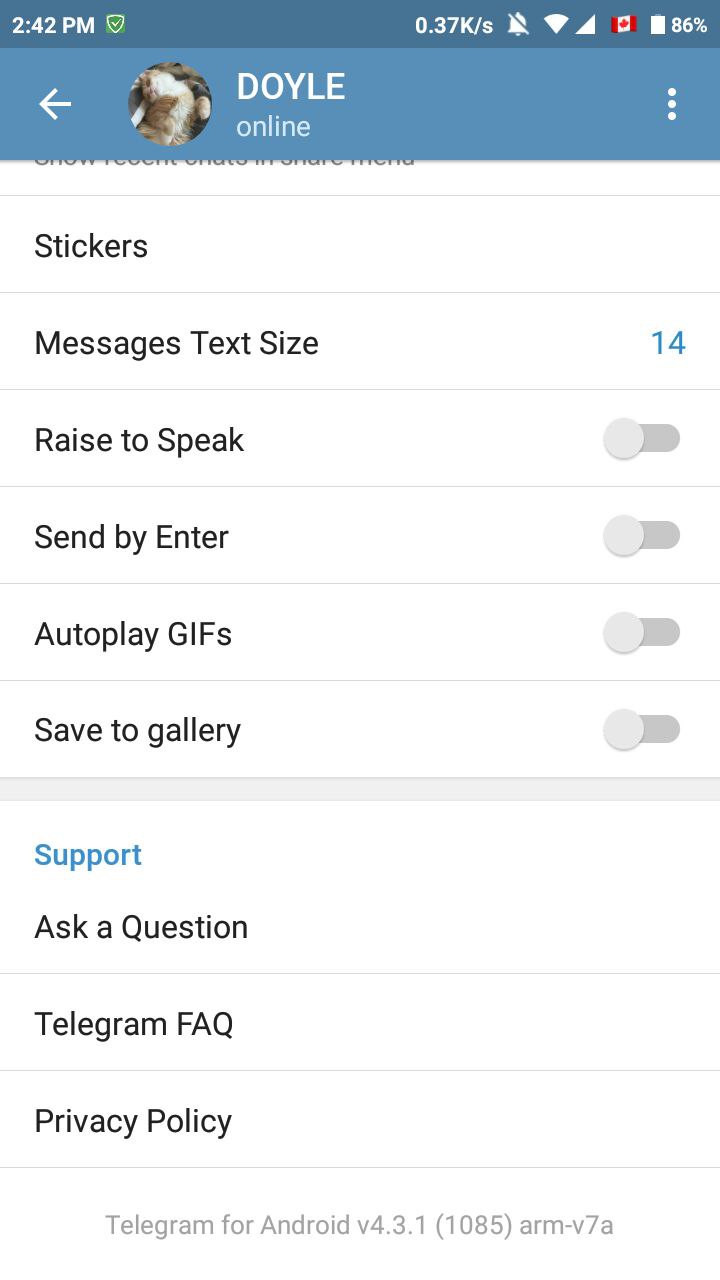Enable Raise to Speak

pos(642,440)
